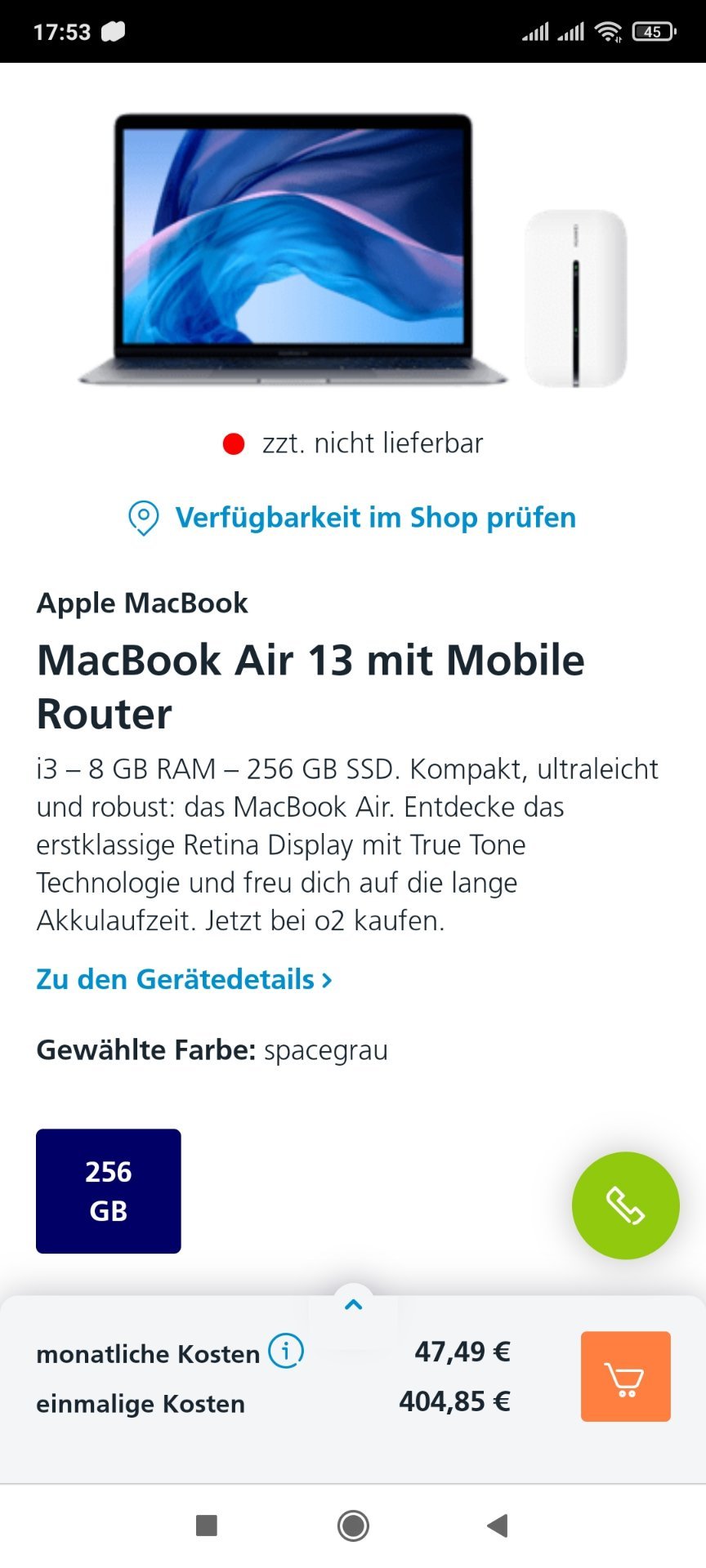Go back with system back button
This screenshot has height=1568, width=706.
497,1526
